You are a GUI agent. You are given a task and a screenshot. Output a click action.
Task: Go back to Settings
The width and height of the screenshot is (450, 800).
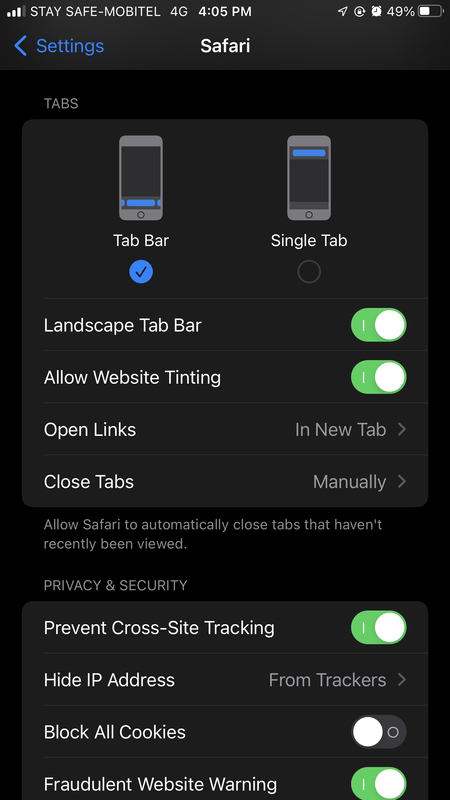[x=59, y=46]
